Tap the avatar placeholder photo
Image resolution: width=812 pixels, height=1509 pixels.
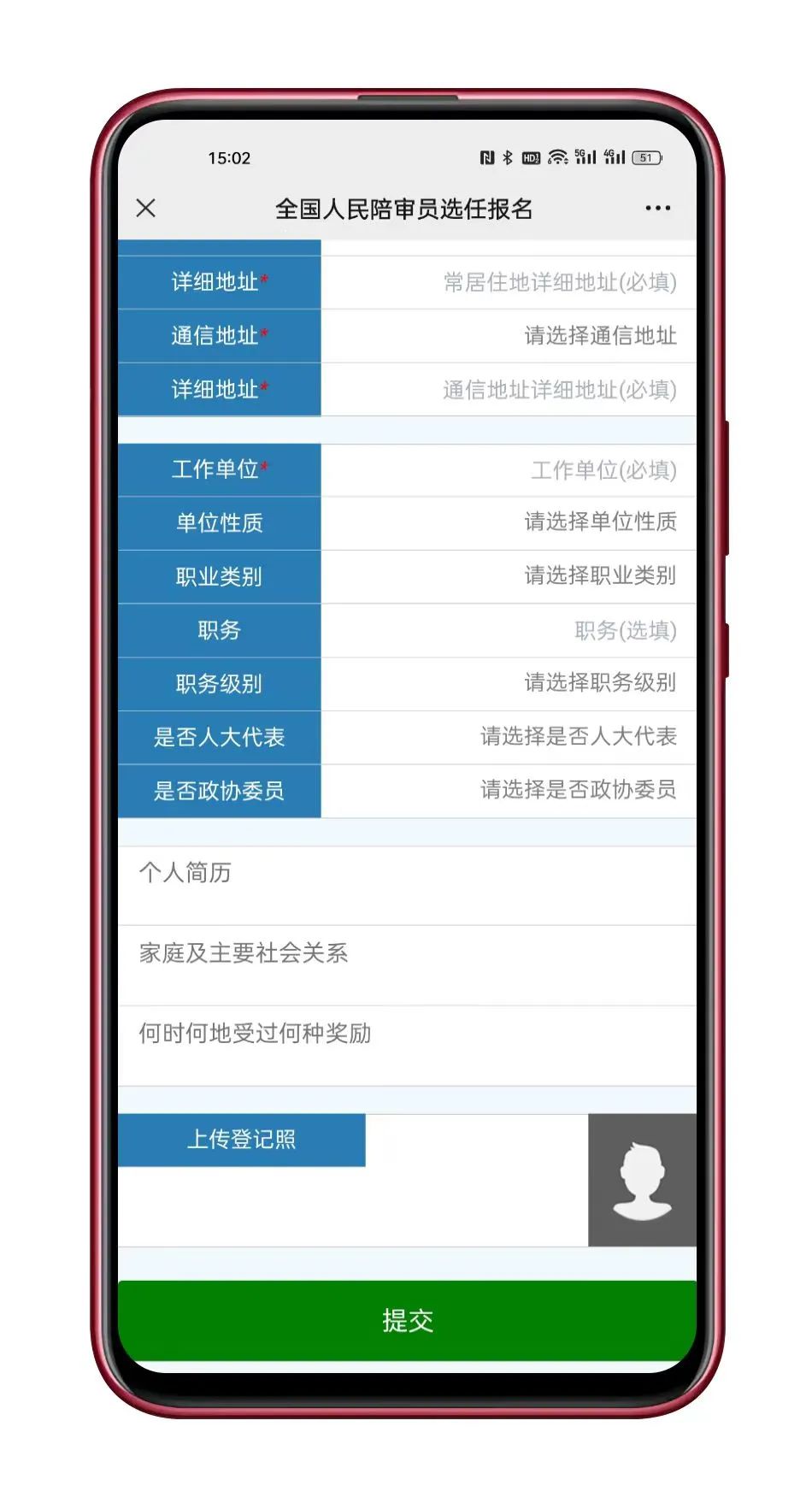pyautogui.click(x=642, y=1180)
